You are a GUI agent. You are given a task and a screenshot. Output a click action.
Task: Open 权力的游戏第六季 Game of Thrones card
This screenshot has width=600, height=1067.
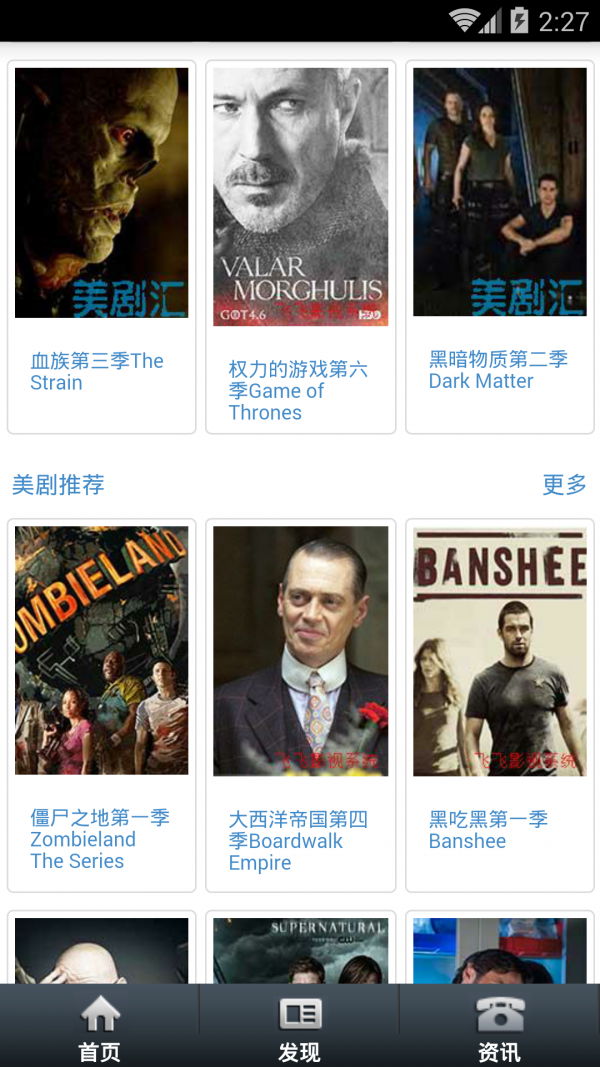click(300, 246)
